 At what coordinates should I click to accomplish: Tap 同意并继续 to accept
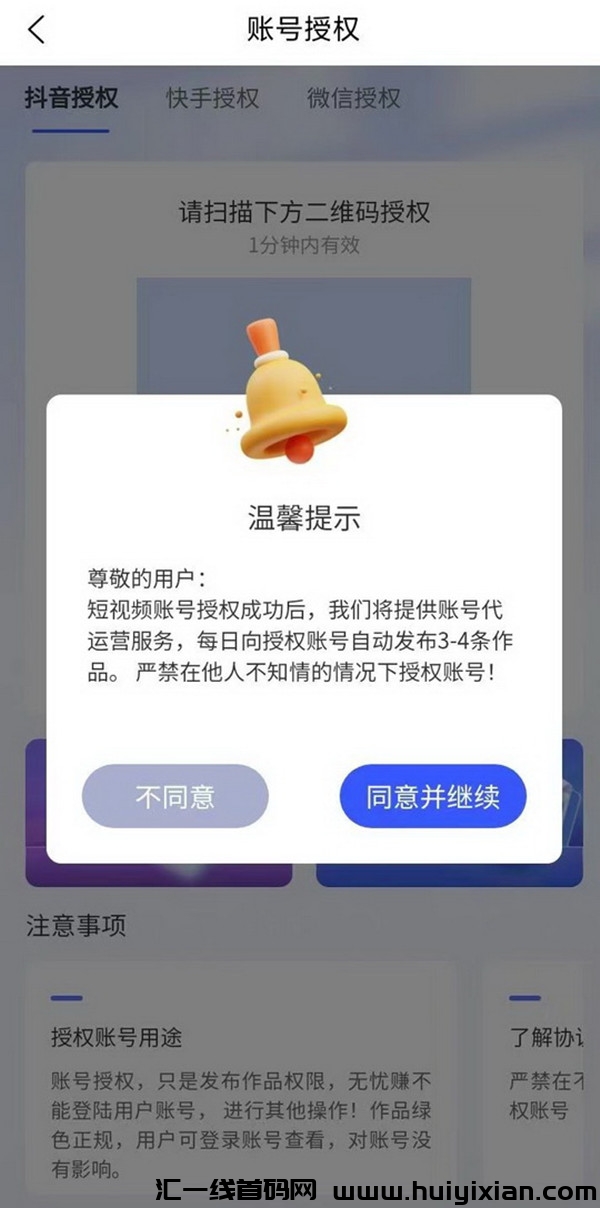432,796
